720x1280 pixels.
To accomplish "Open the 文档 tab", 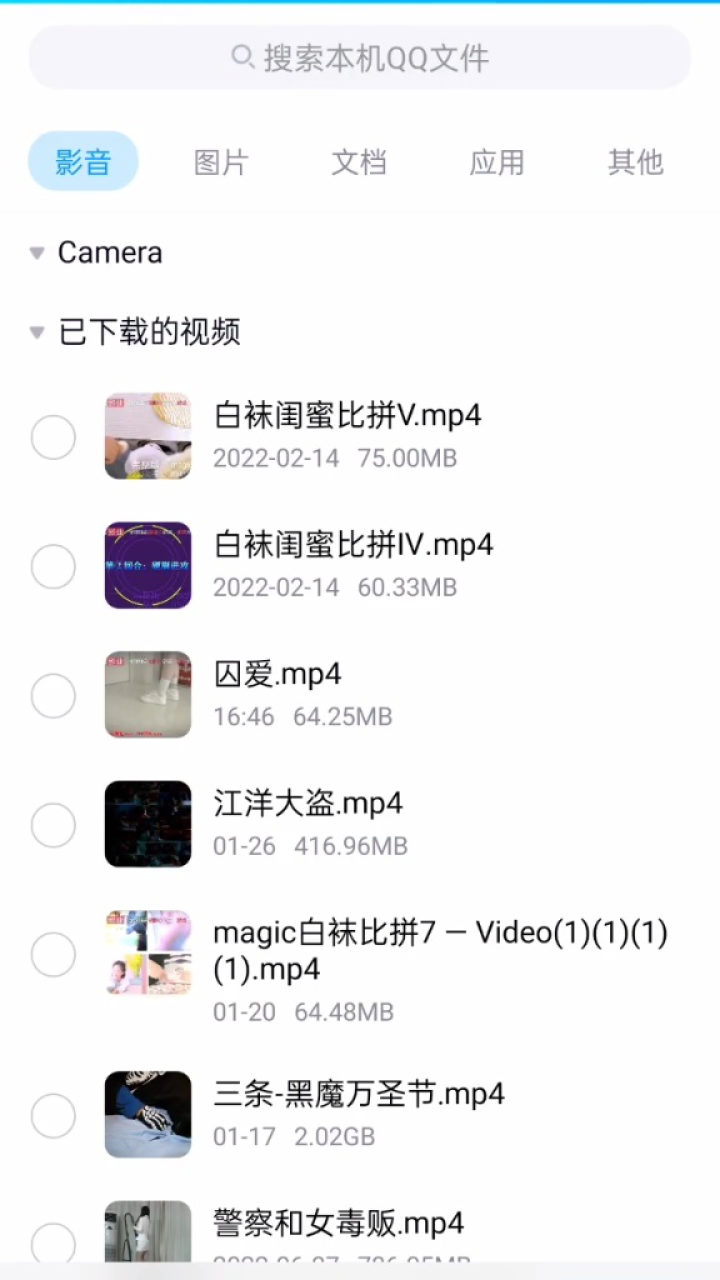I will pyautogui.click(x=358, y=162).
